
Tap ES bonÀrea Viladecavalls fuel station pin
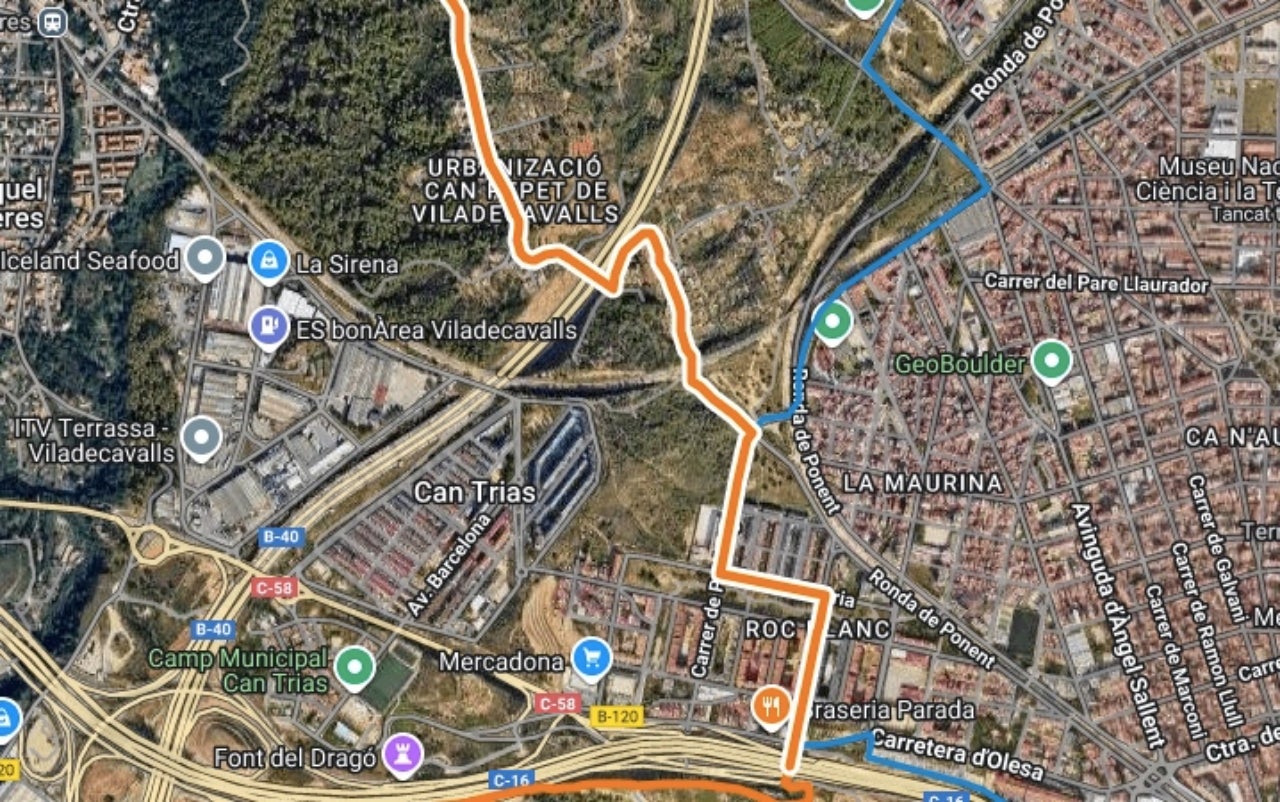(269, 326)
